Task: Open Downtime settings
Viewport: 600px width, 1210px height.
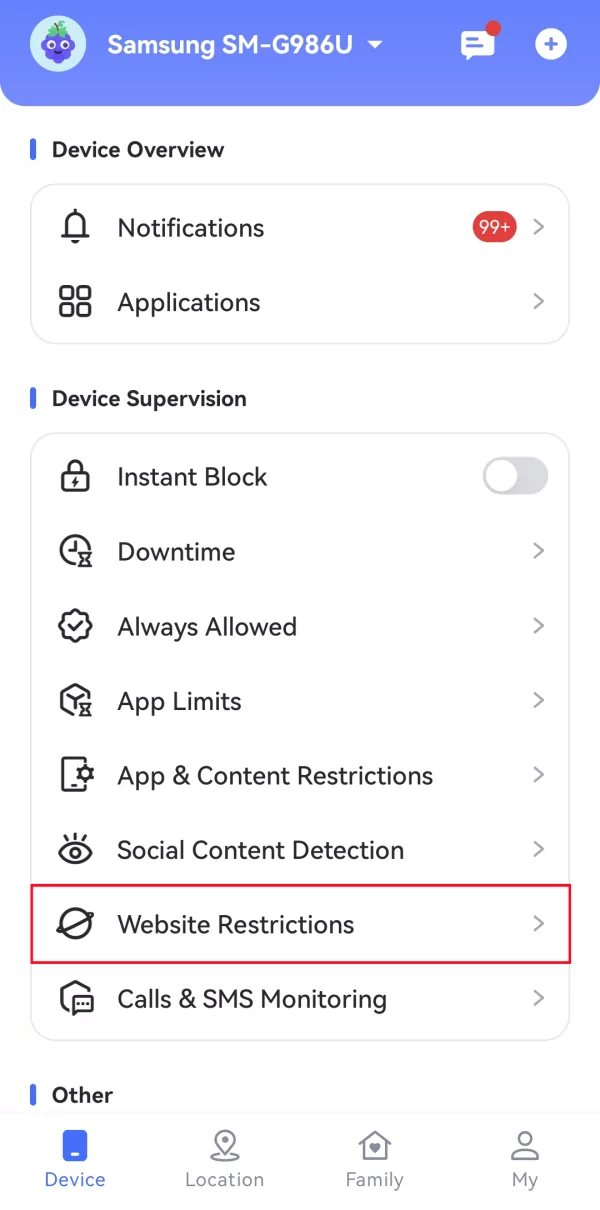Action: (x=300, y=552)
